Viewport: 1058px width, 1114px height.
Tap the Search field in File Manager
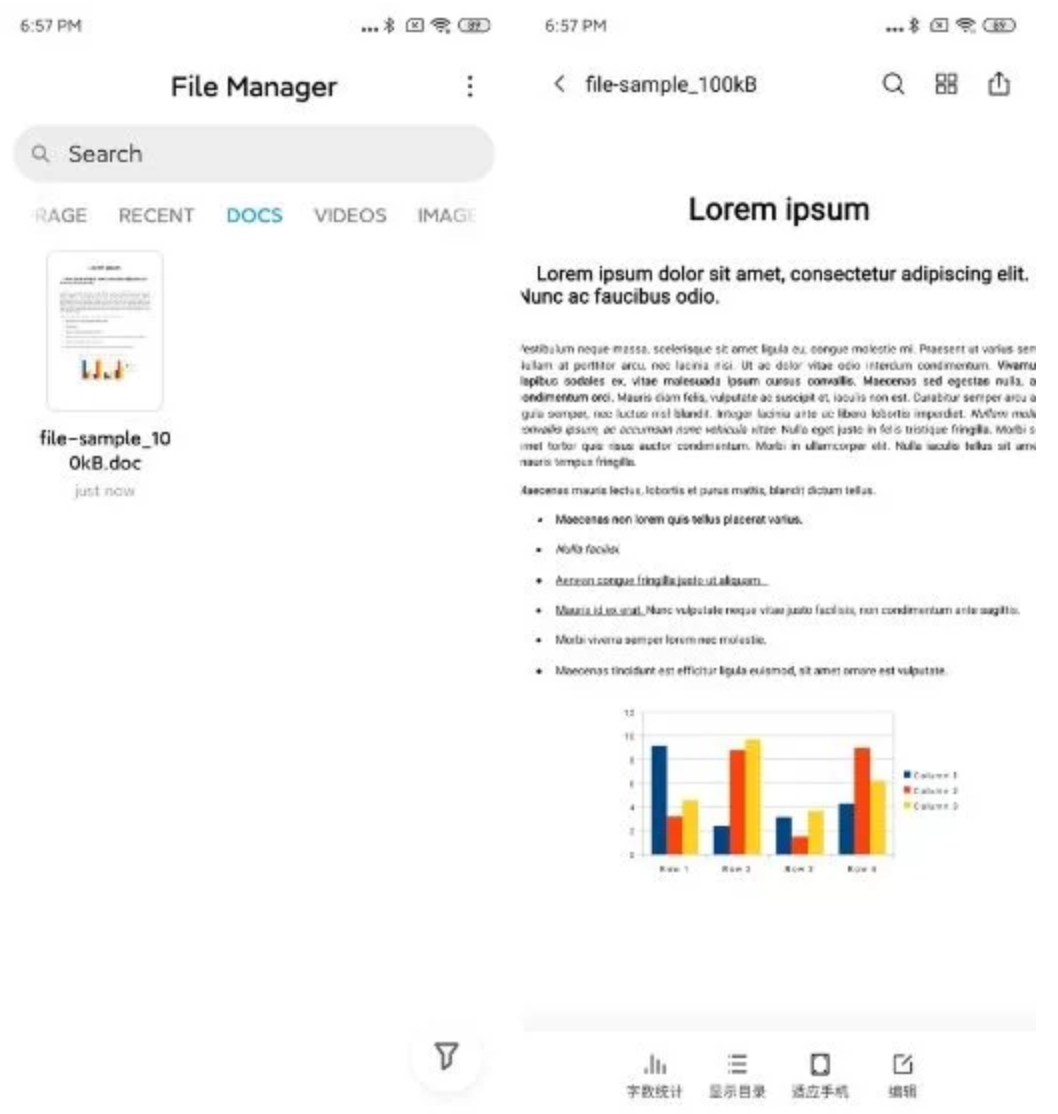(x=254, y=154)
